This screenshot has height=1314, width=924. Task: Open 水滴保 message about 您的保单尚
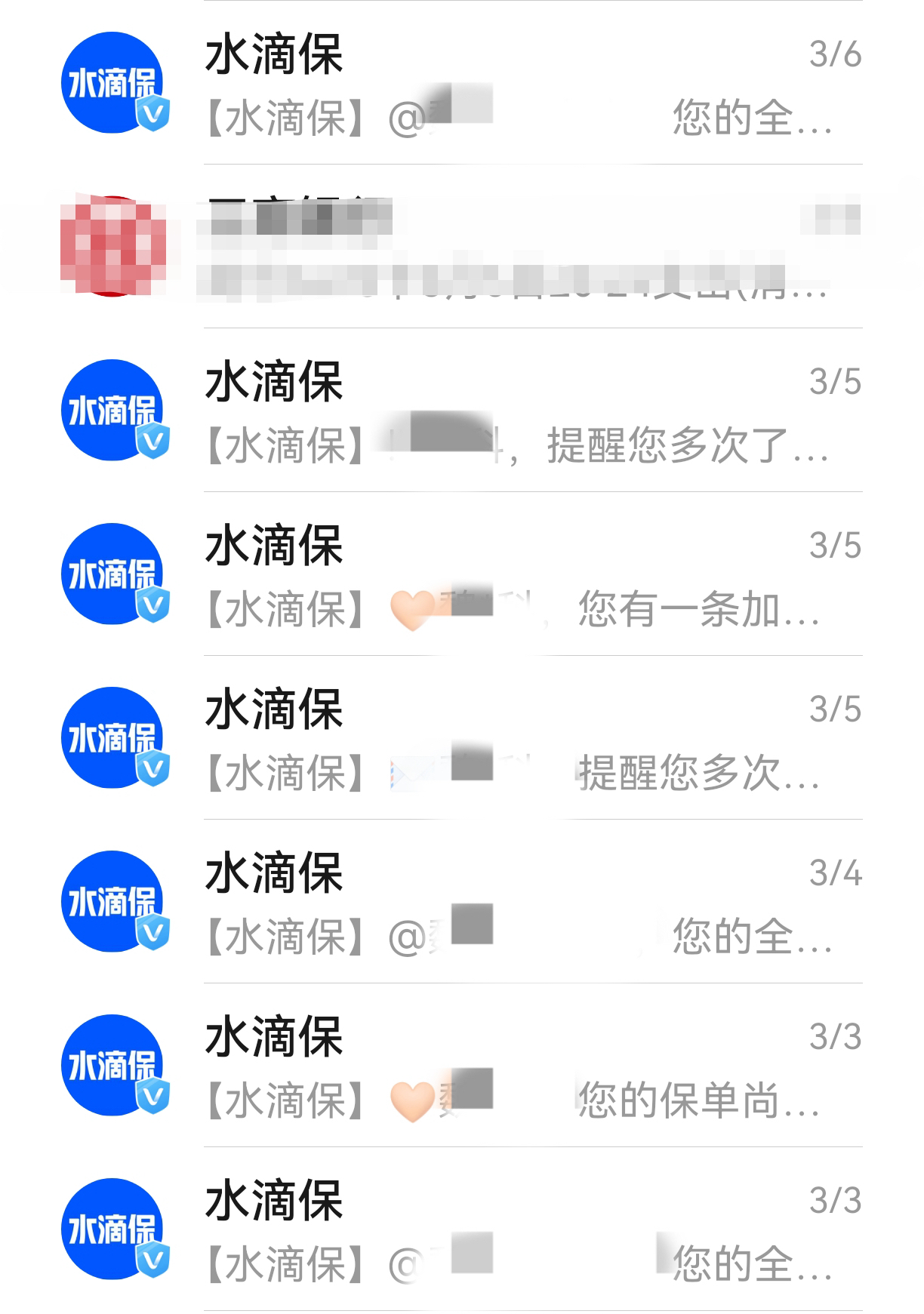tap(528, 1067)
